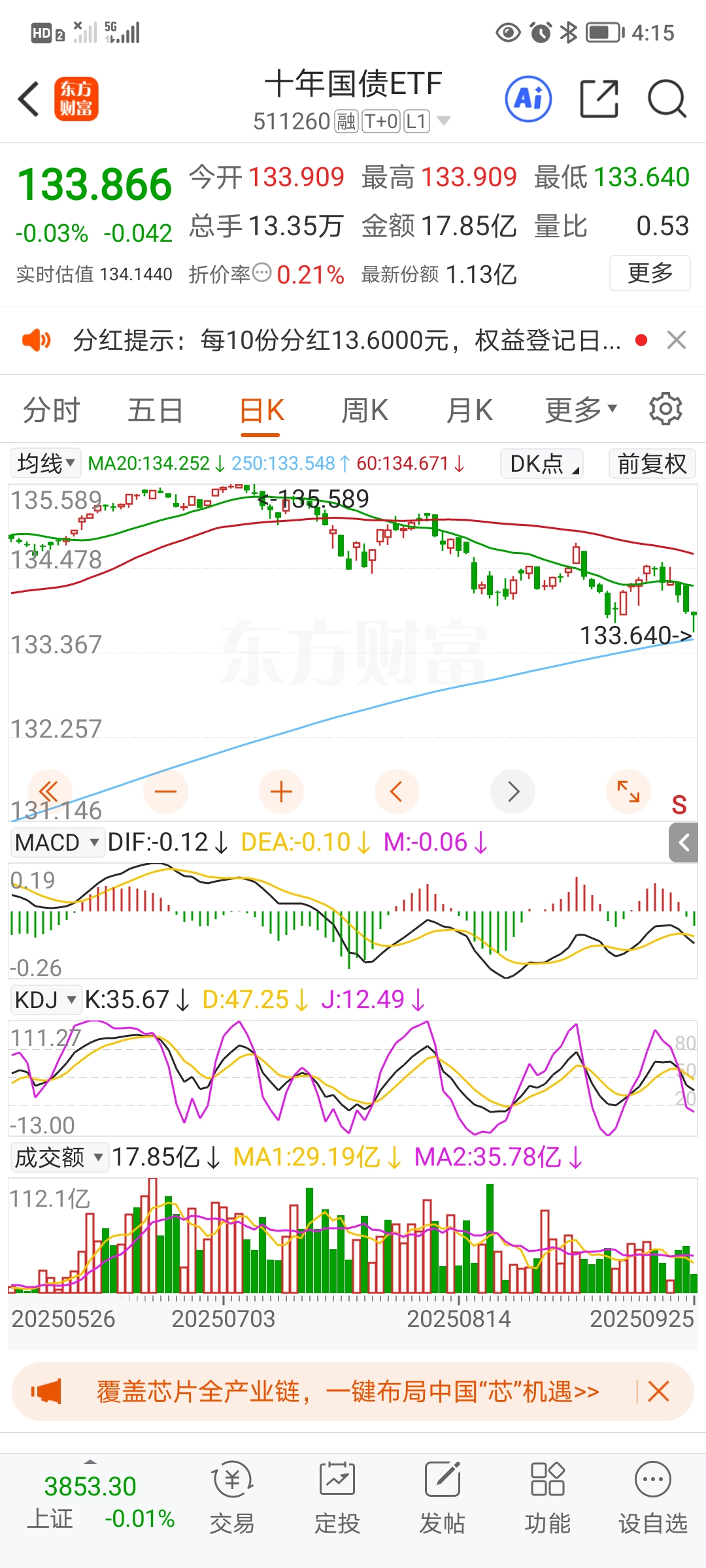The width and height of the screenshot is (706, 1568).
Task: Expand the 均线 indicator dropdown
Action: (x=46, y=463)
